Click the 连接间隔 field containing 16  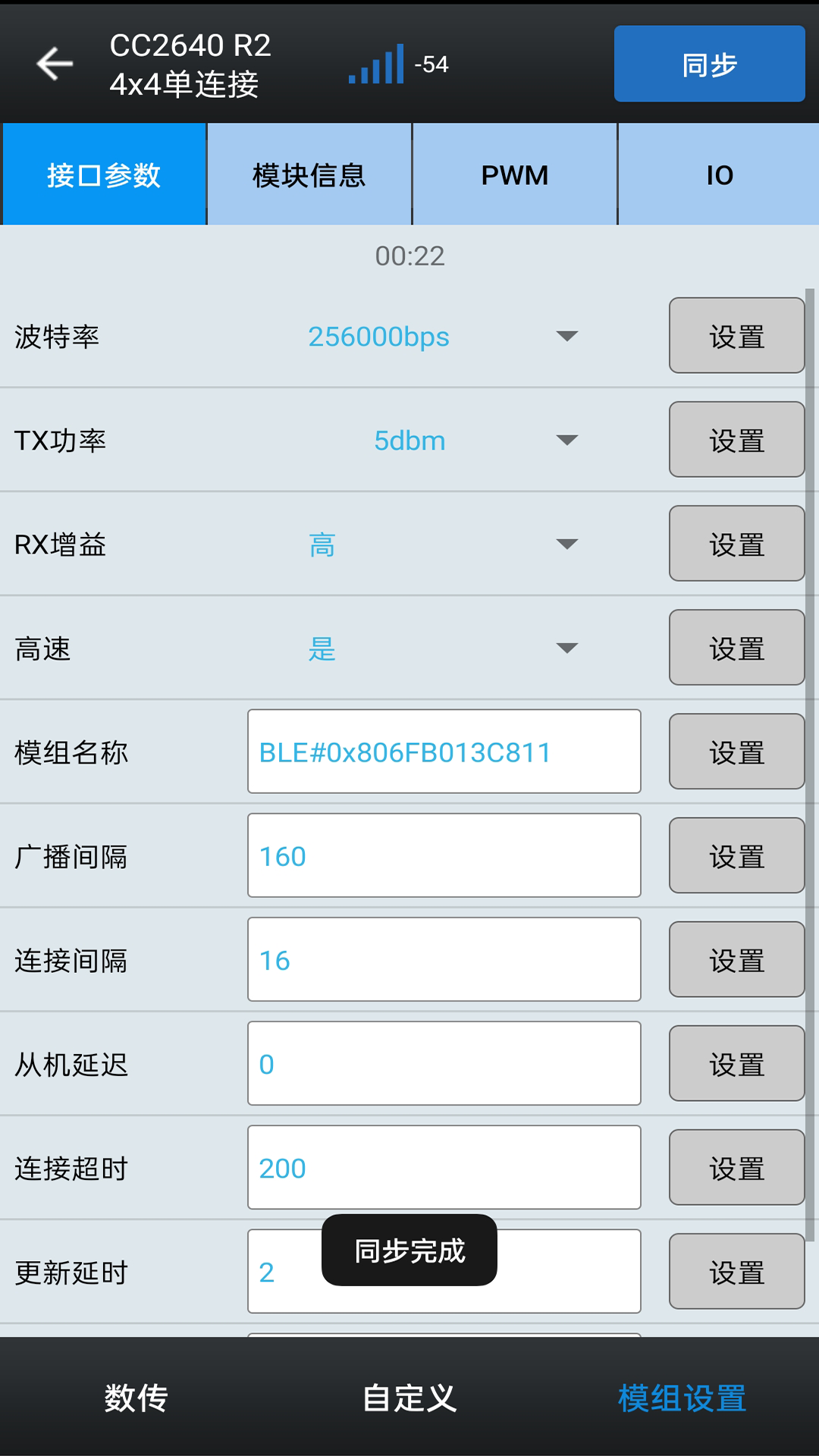coord(444,959)
